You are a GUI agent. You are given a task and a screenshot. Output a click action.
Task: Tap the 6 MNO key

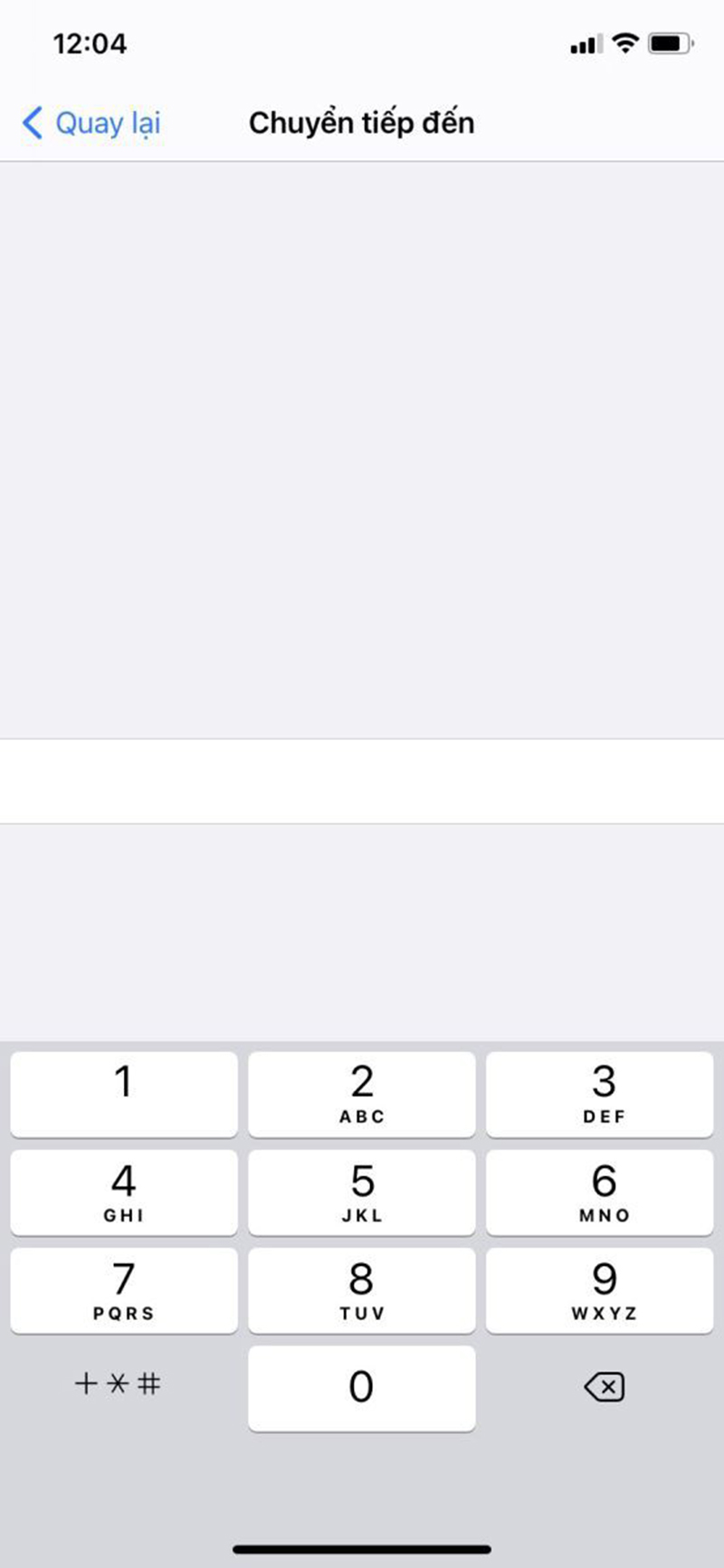point(600,1192)
